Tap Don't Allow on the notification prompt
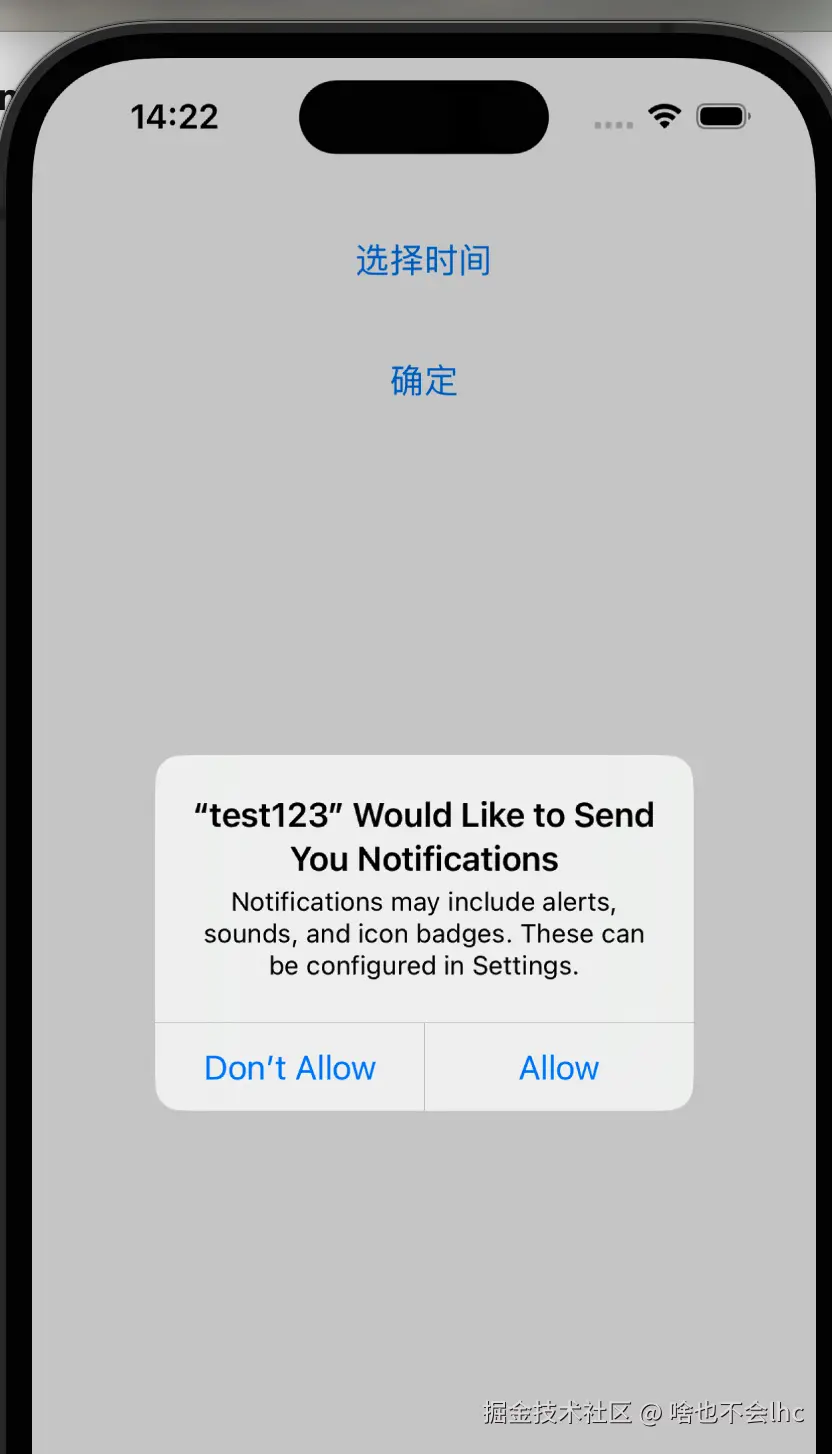 click(290, 1068)
